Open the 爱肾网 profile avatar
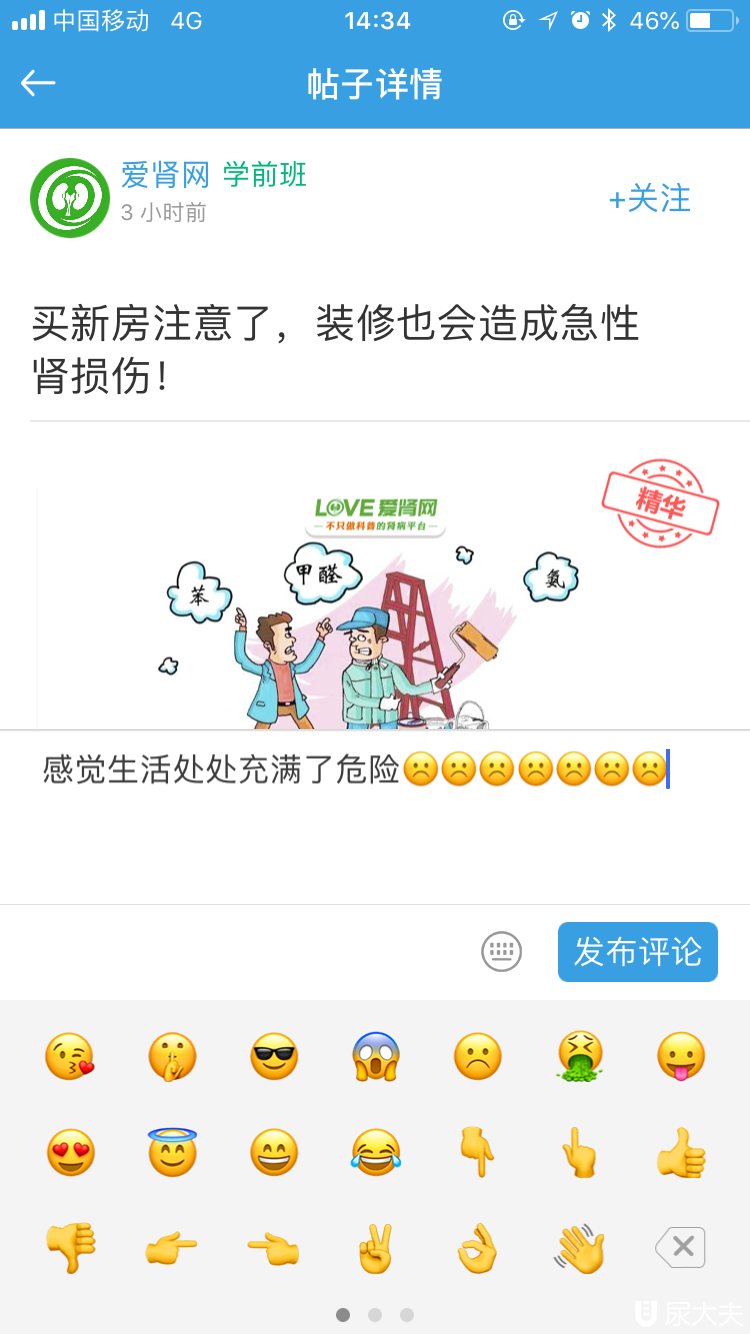The height and width of the screenshot is (1334, 750). [x=69, y=198]
